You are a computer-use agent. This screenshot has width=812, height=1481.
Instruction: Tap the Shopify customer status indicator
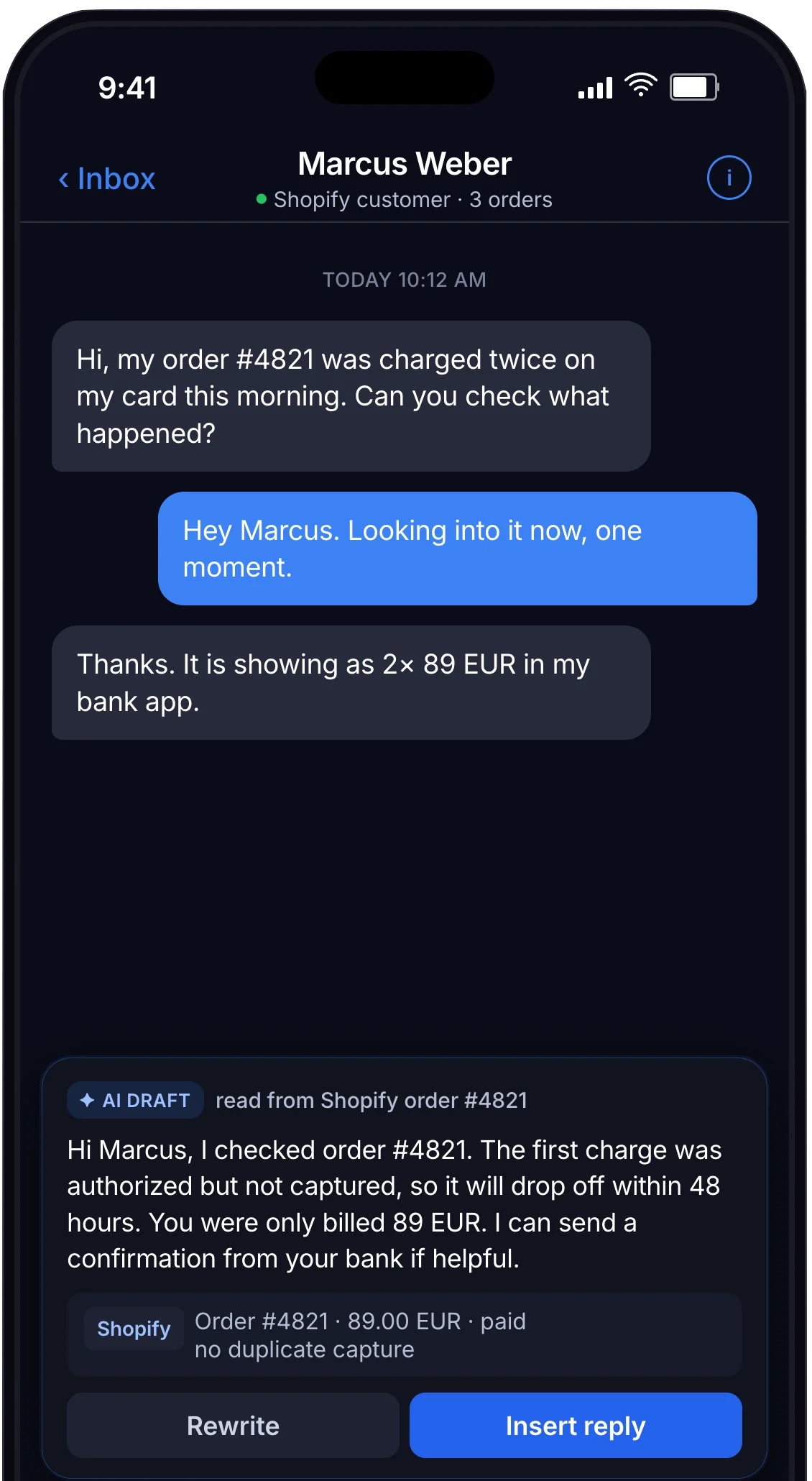361,199
